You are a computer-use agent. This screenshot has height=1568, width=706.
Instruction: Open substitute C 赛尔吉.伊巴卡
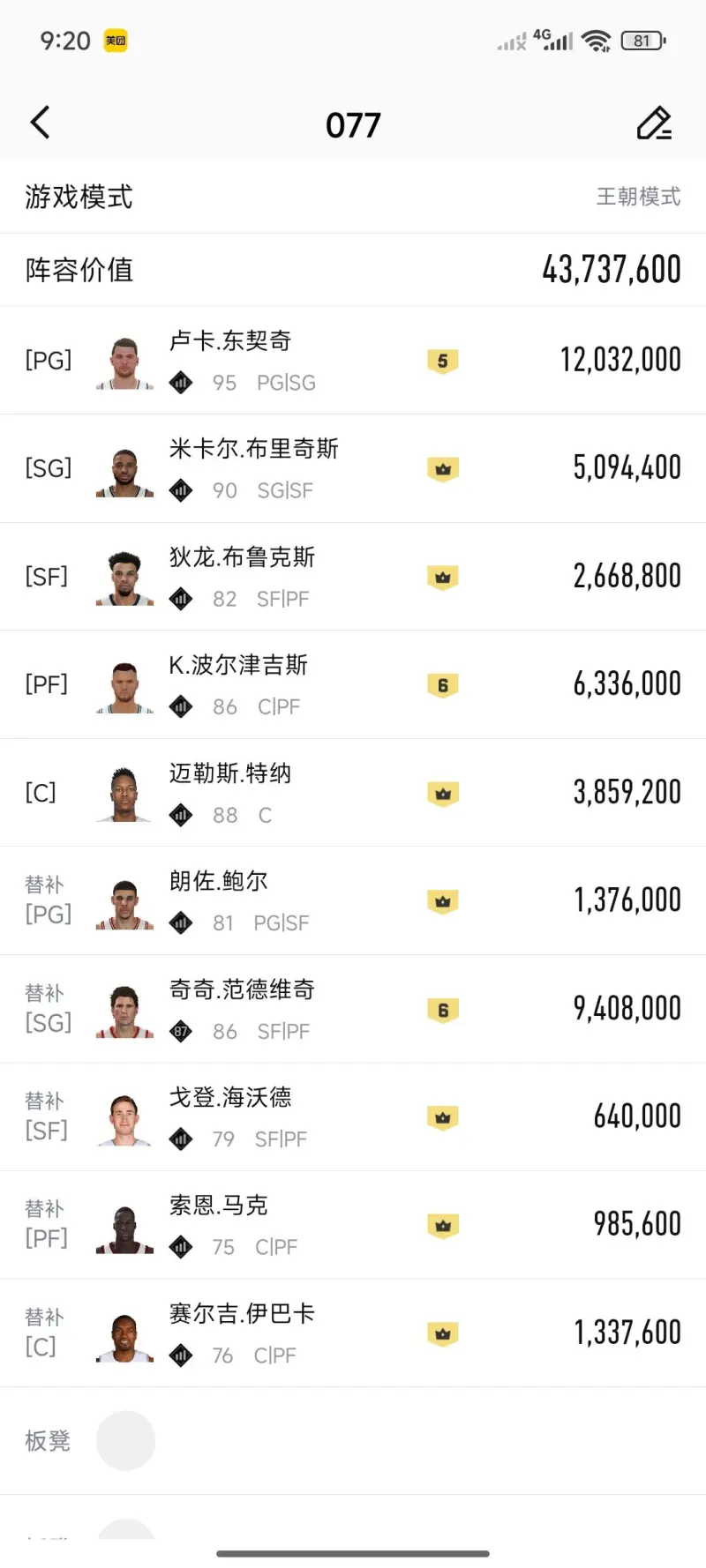[353, 1333]
